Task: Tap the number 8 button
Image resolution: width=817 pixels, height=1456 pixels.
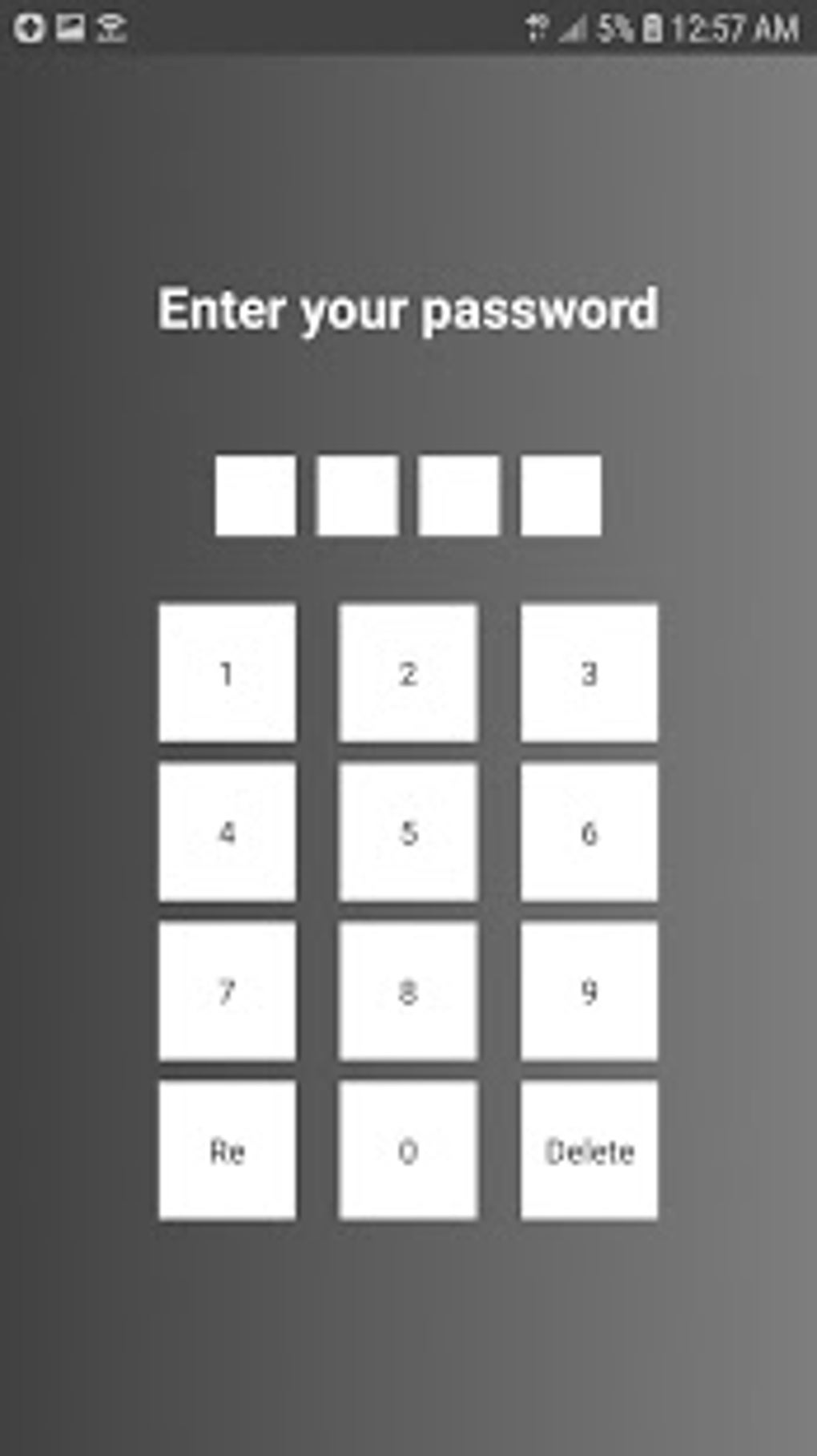Action: click(408, 991)
